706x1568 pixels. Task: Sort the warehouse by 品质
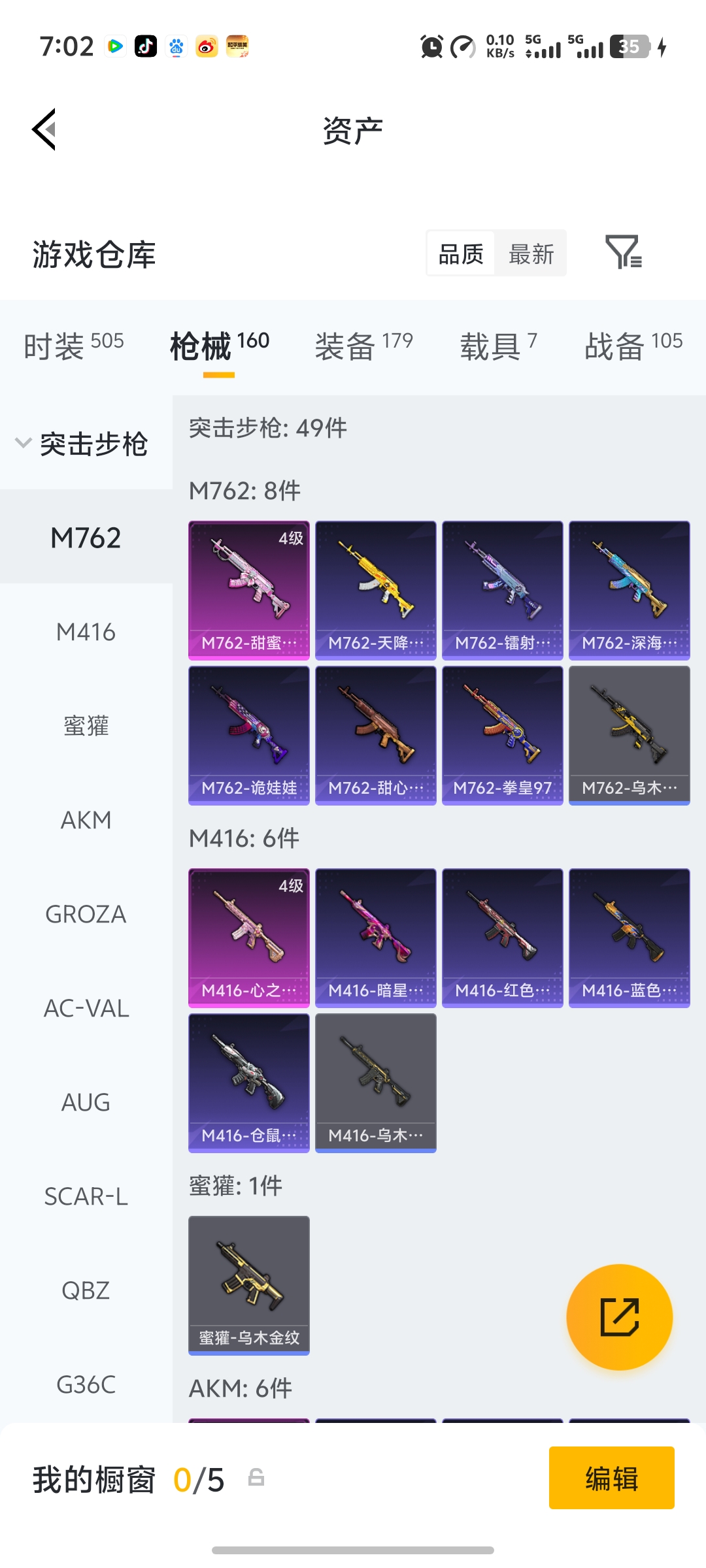coord(461,254)
